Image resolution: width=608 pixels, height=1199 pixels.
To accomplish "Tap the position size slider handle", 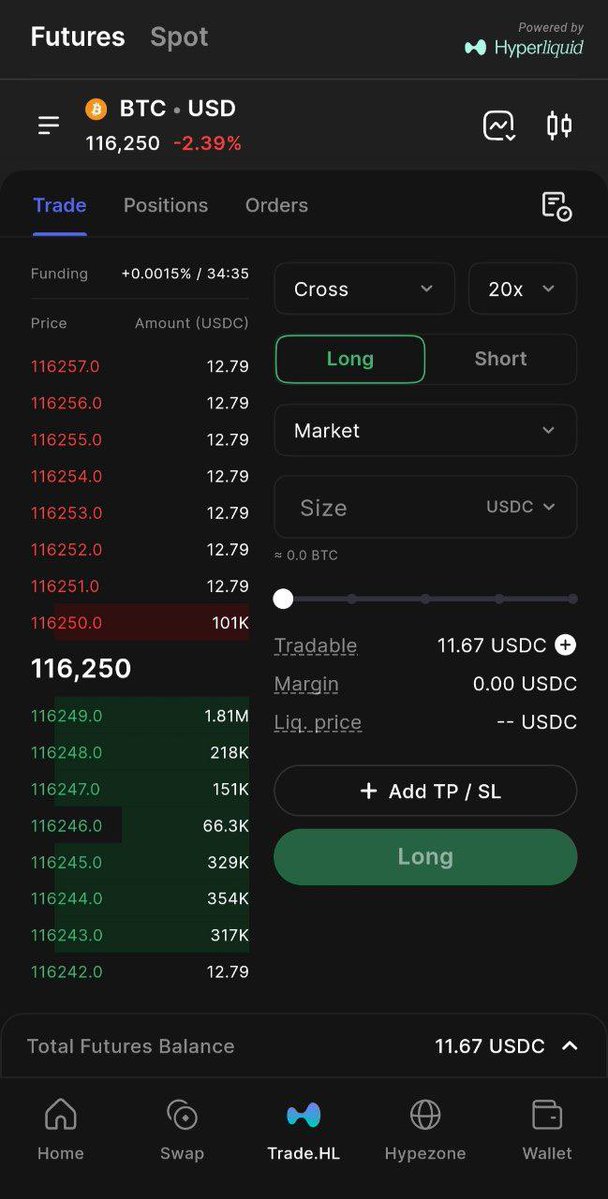I will (x=284, y=599).
